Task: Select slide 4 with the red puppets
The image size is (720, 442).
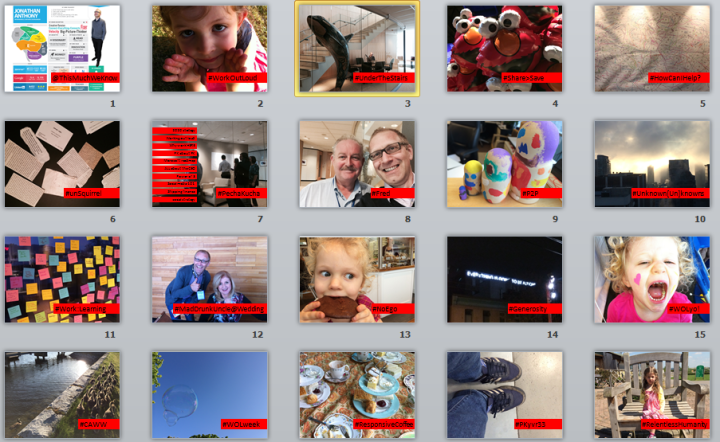Action: click(504, 48)
